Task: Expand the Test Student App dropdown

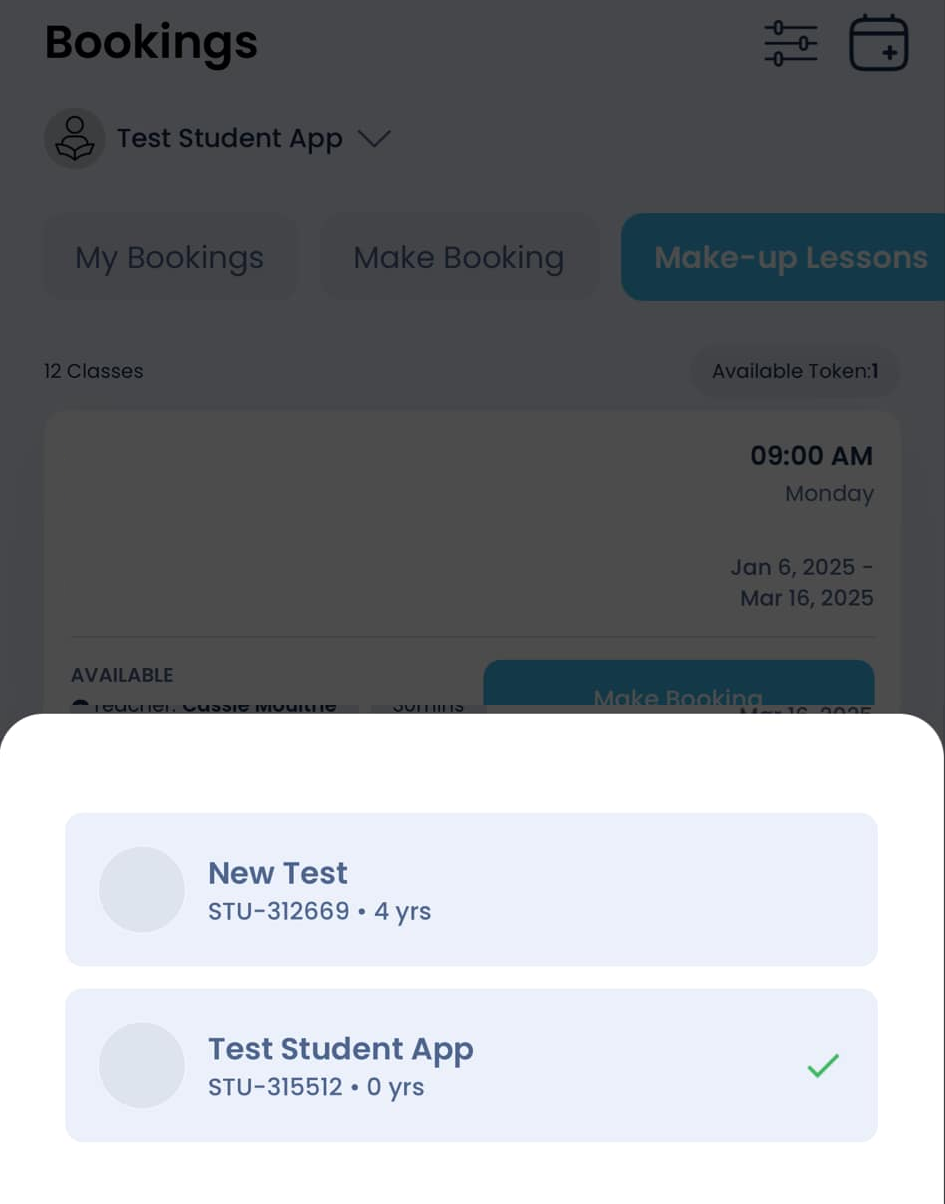Action: (x=374, y=139)
